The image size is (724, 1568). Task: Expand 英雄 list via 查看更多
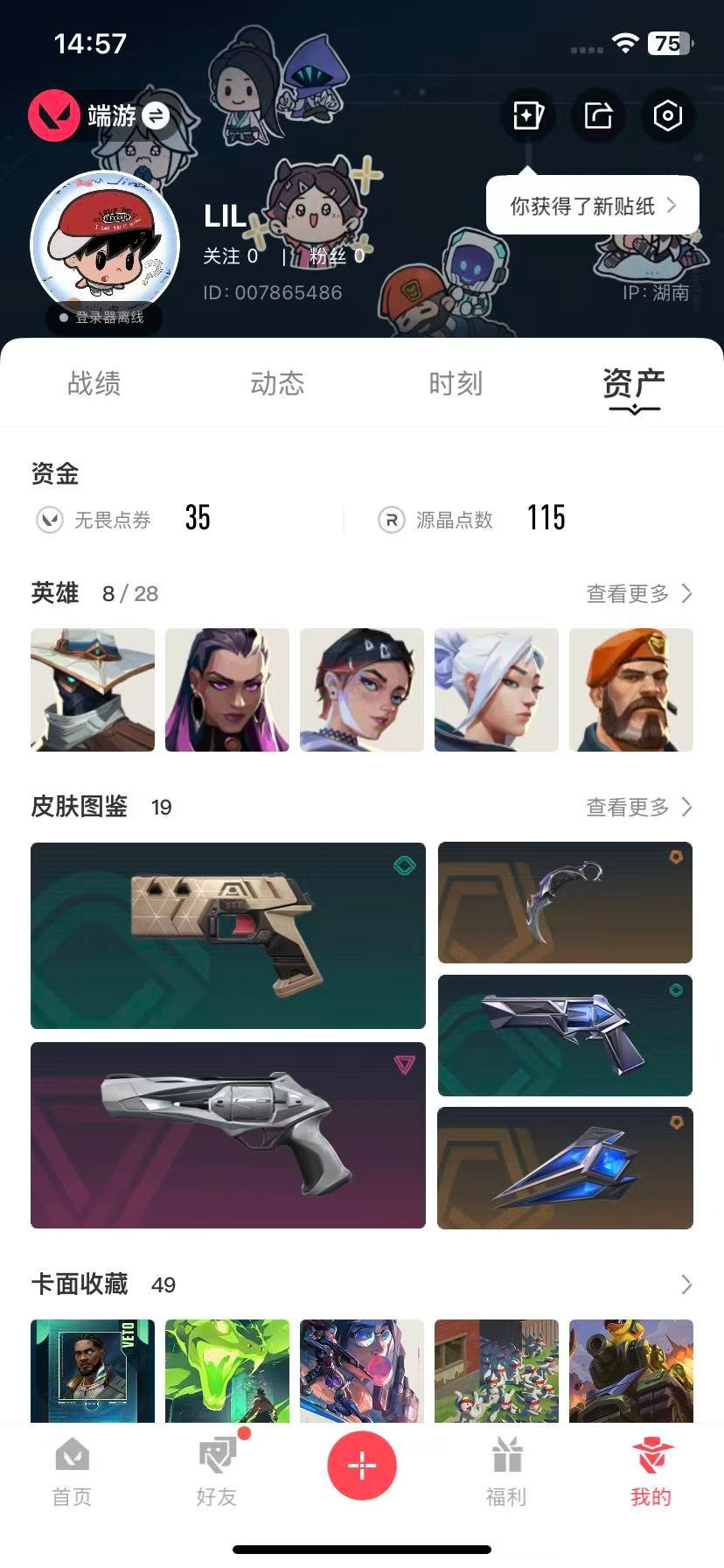click(x=637, y=594)
